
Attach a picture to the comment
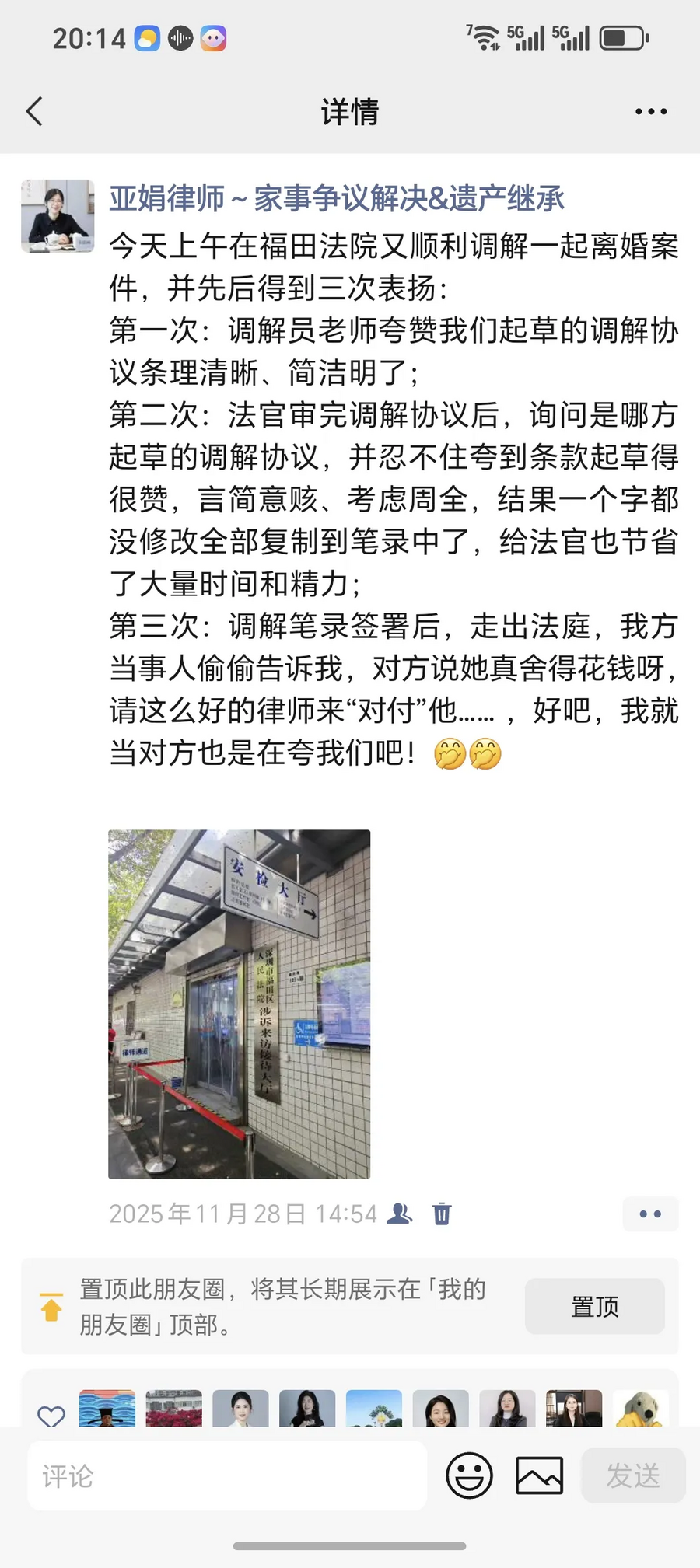pos(539,1475)
